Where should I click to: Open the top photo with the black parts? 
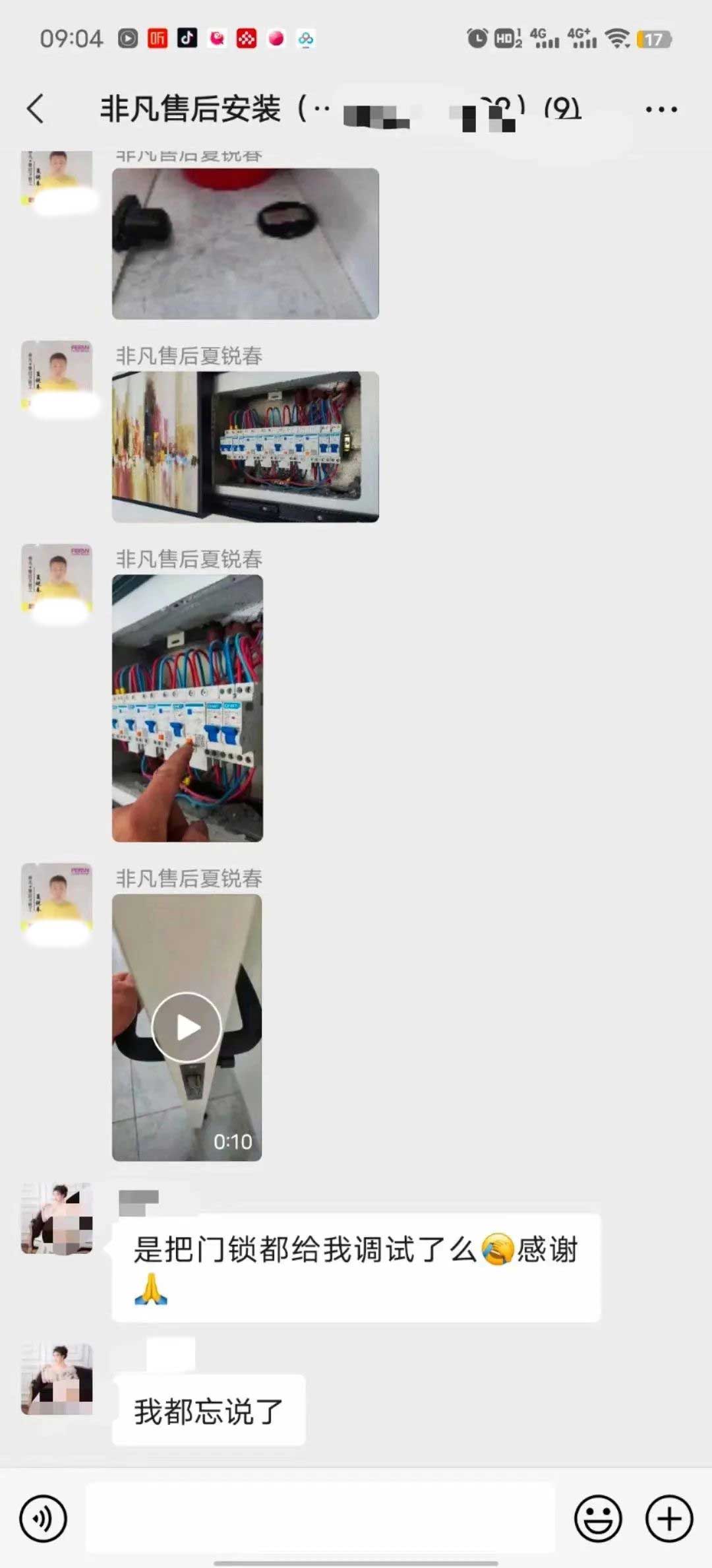[245, 243]
